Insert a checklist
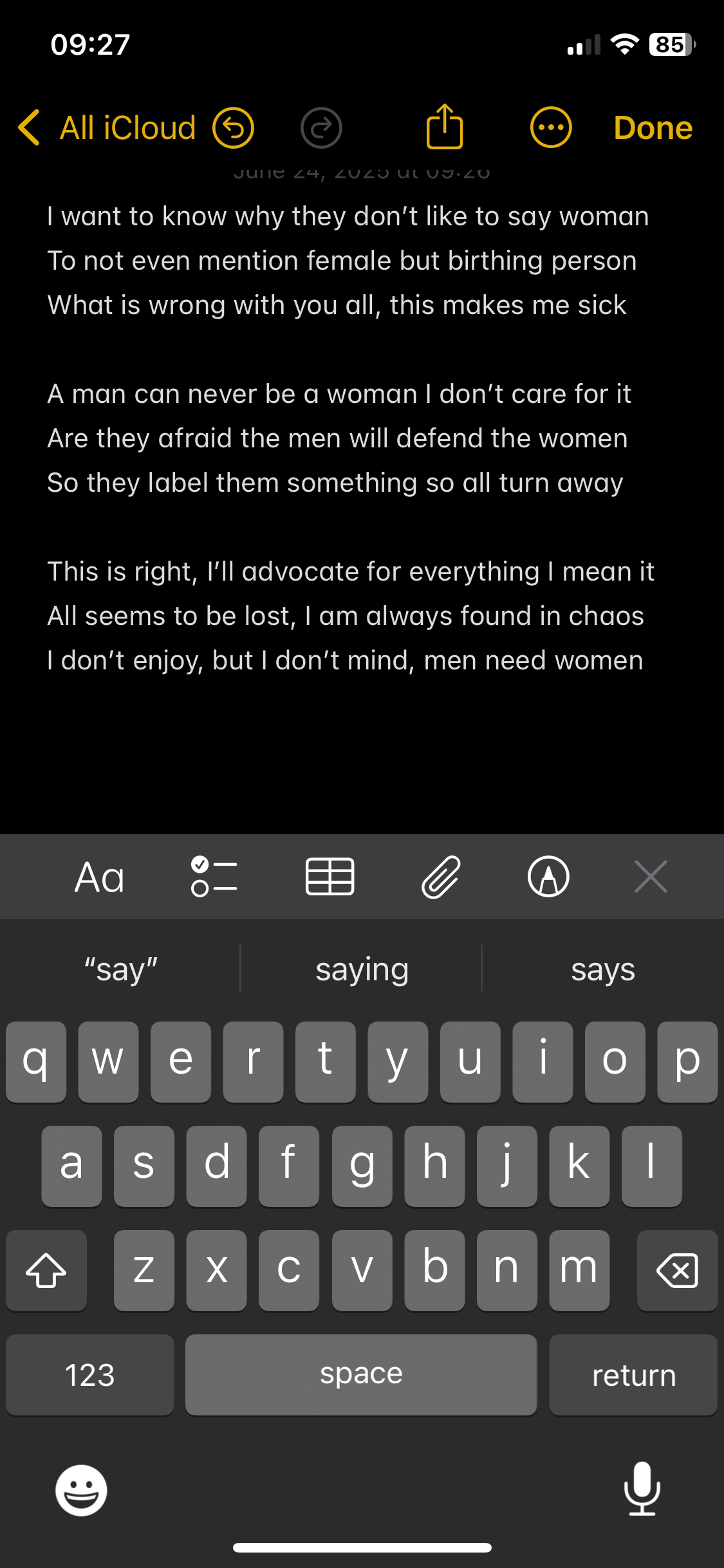This screenshot has height=1568, width=724. click(214, 877)
